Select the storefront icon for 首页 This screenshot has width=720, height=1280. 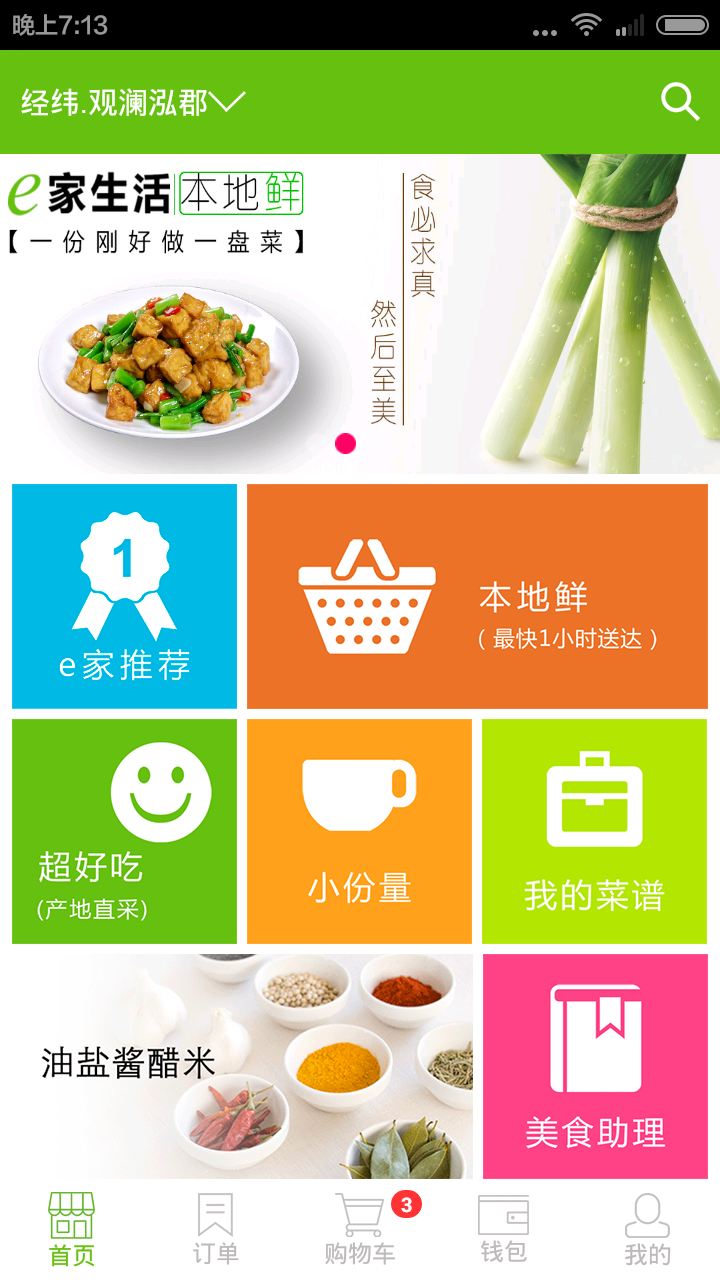tap(72, 1213)
